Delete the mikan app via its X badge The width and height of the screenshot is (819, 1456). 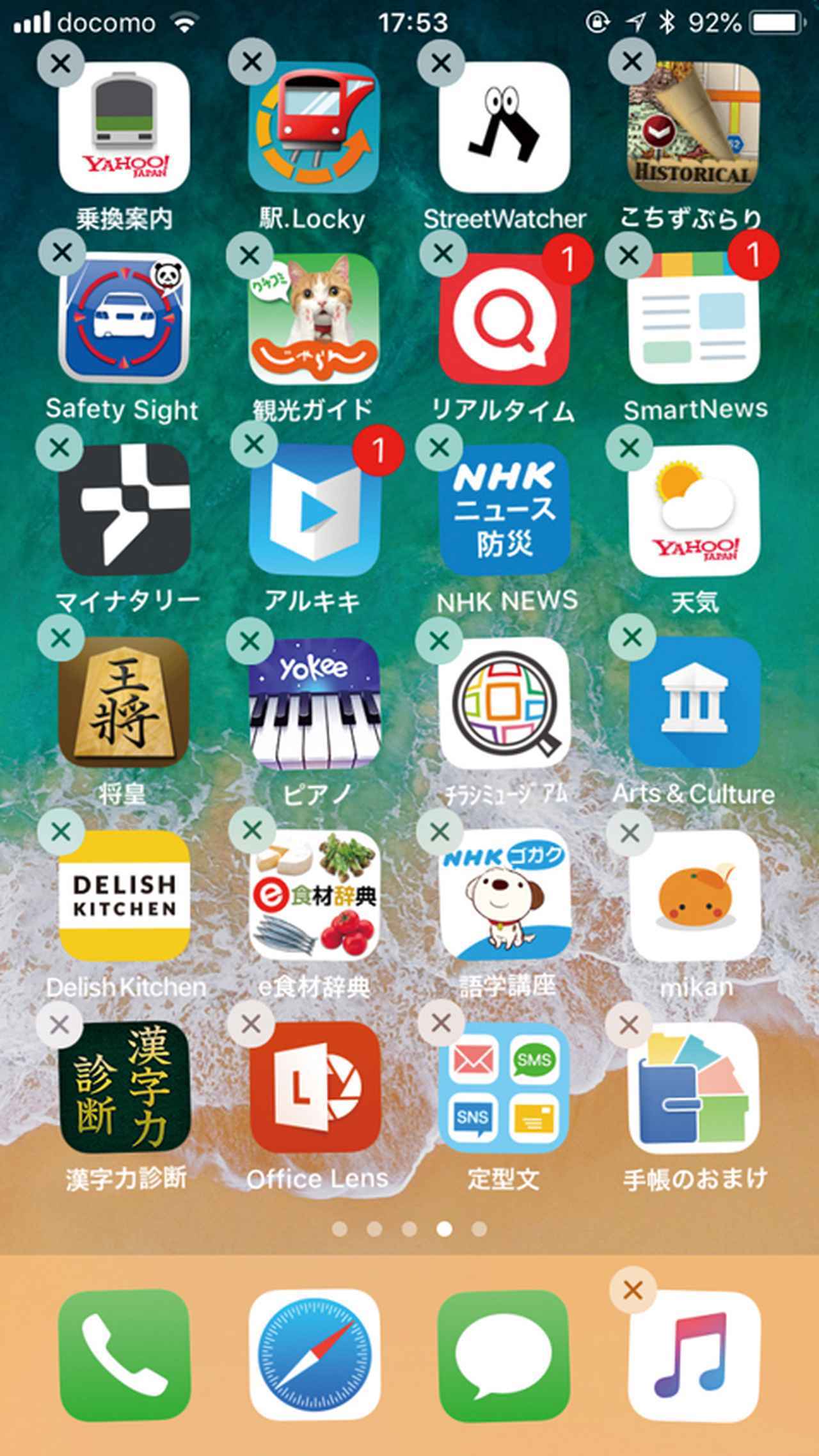coord(630,833)
